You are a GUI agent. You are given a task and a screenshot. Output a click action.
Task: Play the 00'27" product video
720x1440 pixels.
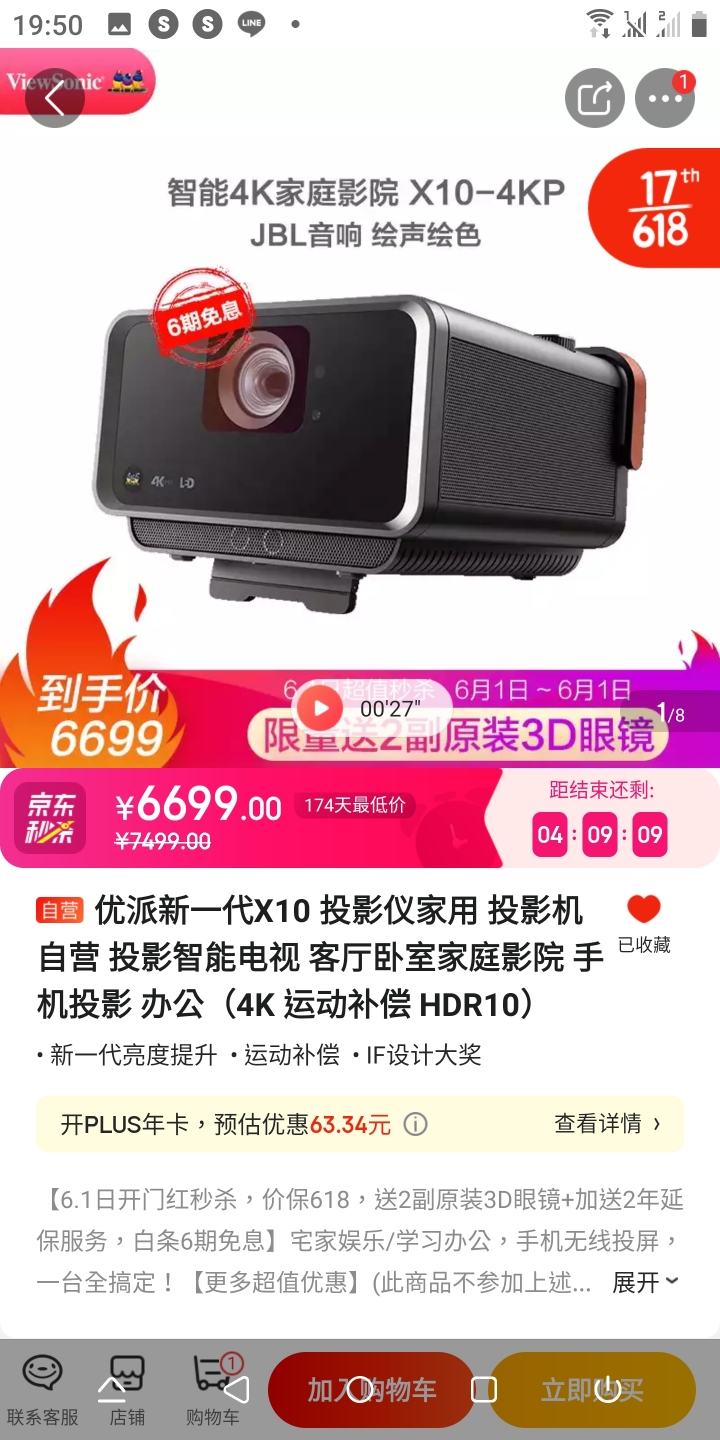(321, 708)
